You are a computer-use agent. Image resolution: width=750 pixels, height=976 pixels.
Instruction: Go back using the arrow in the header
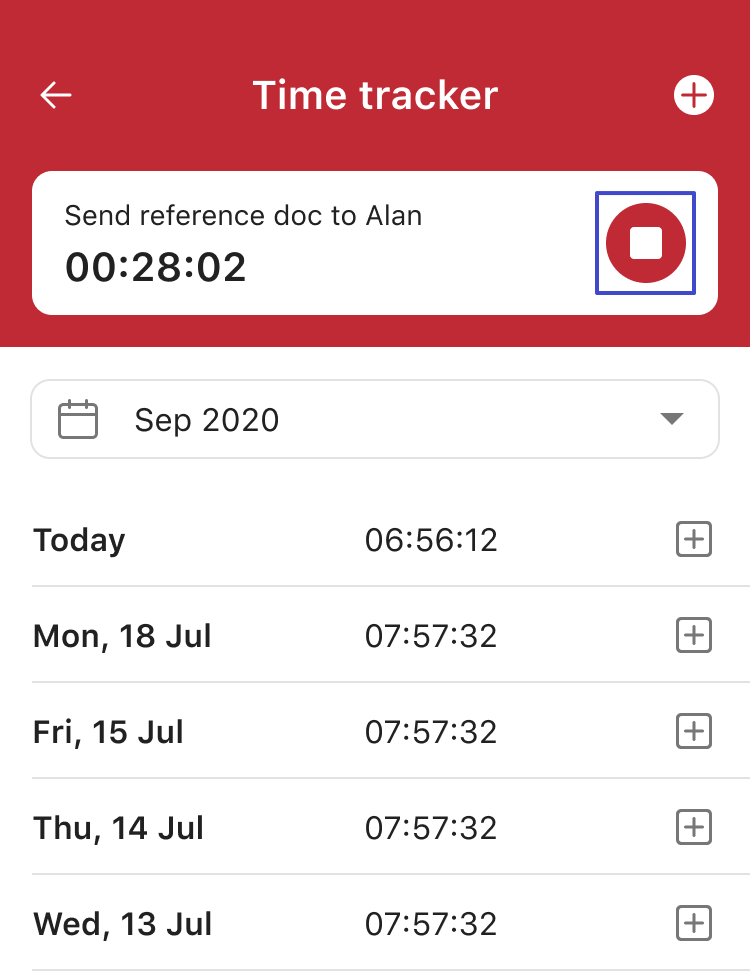tap(56, 95)
